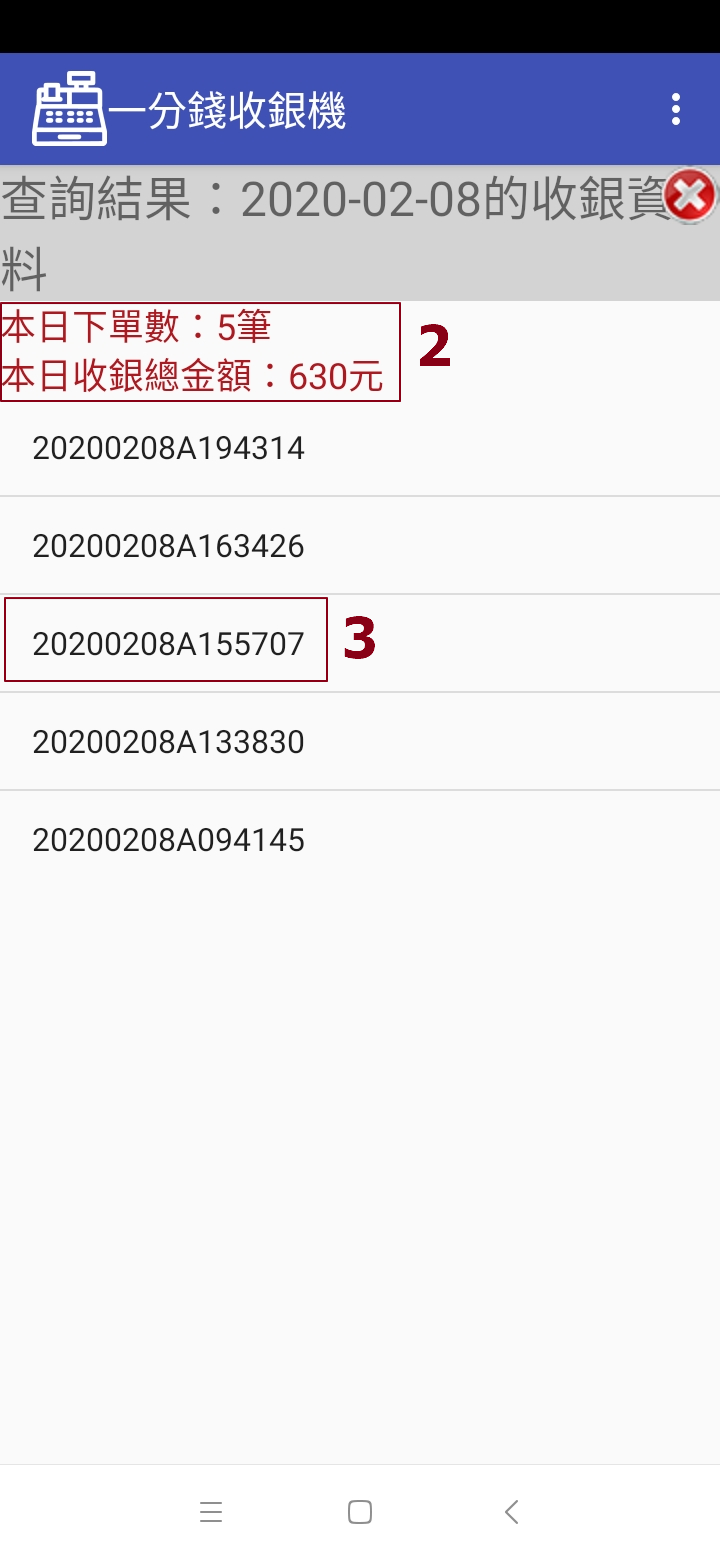Open the overflow menu
720x1560 pixels.
click(x=676, y=109)
